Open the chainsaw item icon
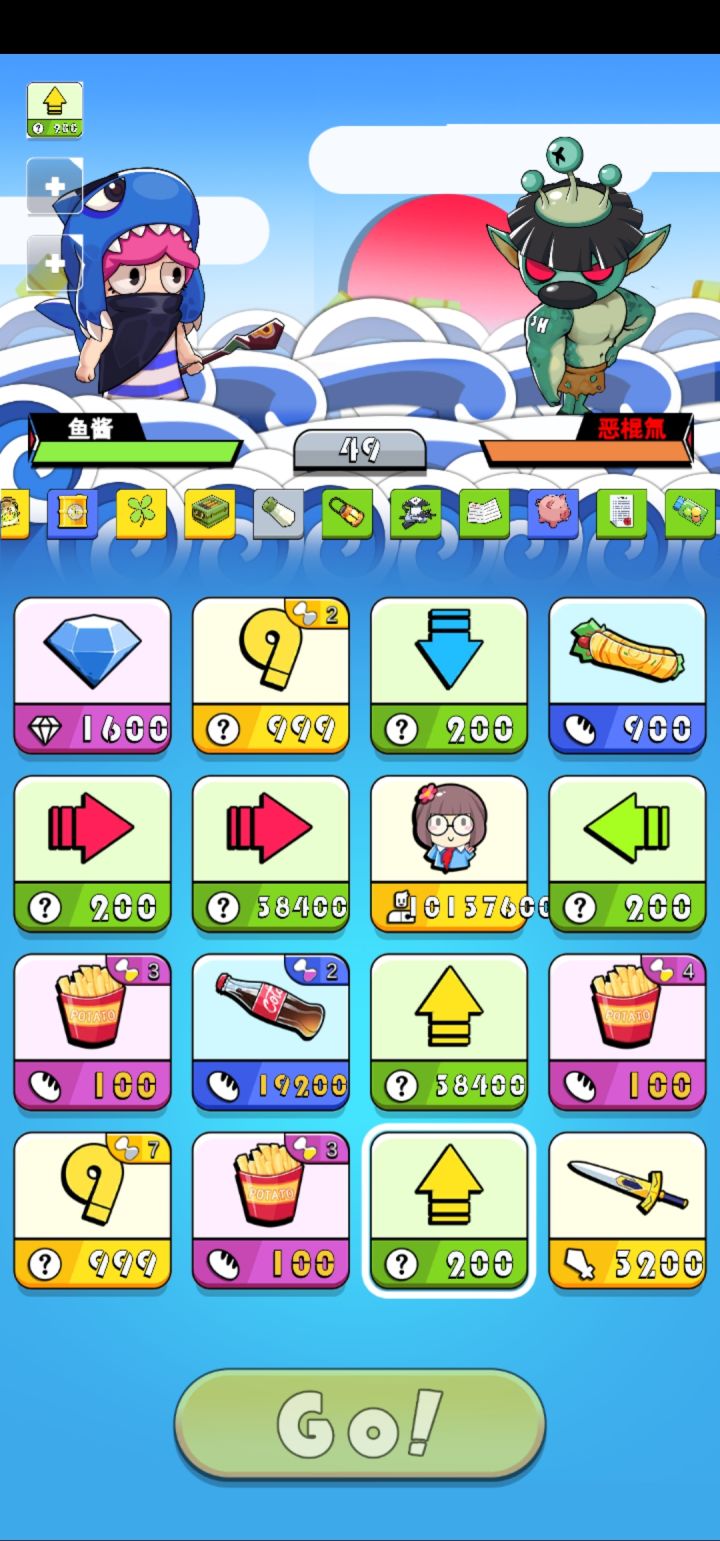The height and width of the screenshot is (1541, 720). click(347, 513)
